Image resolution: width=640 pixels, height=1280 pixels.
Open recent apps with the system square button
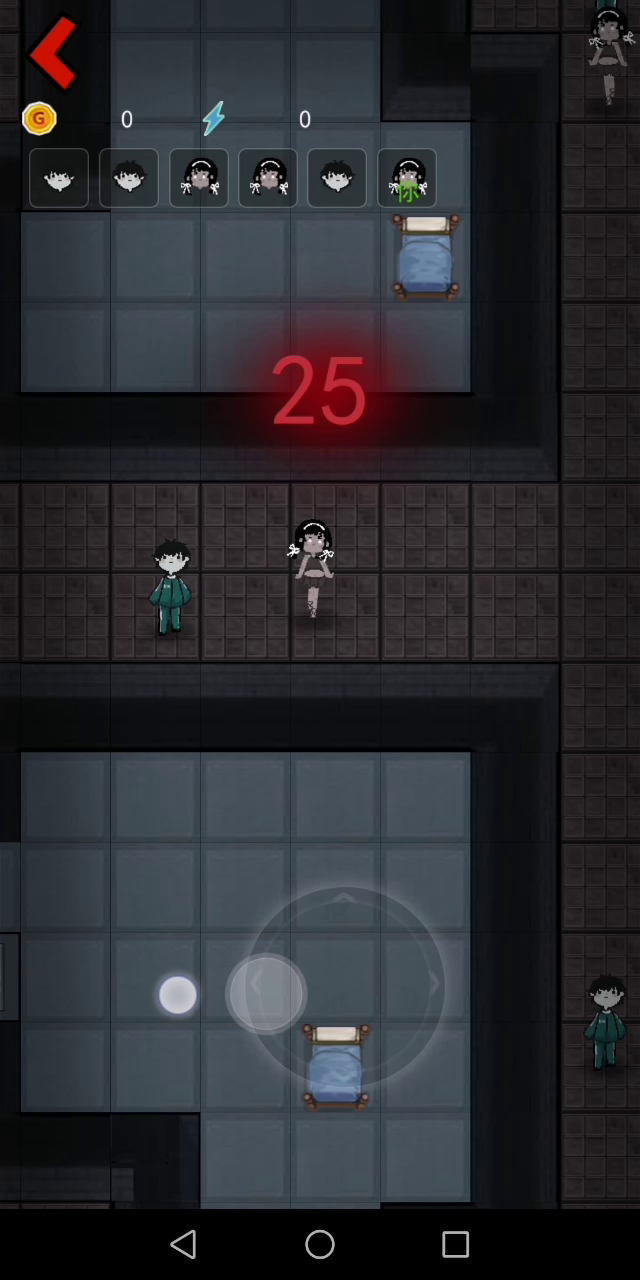tap(455, 1244)
